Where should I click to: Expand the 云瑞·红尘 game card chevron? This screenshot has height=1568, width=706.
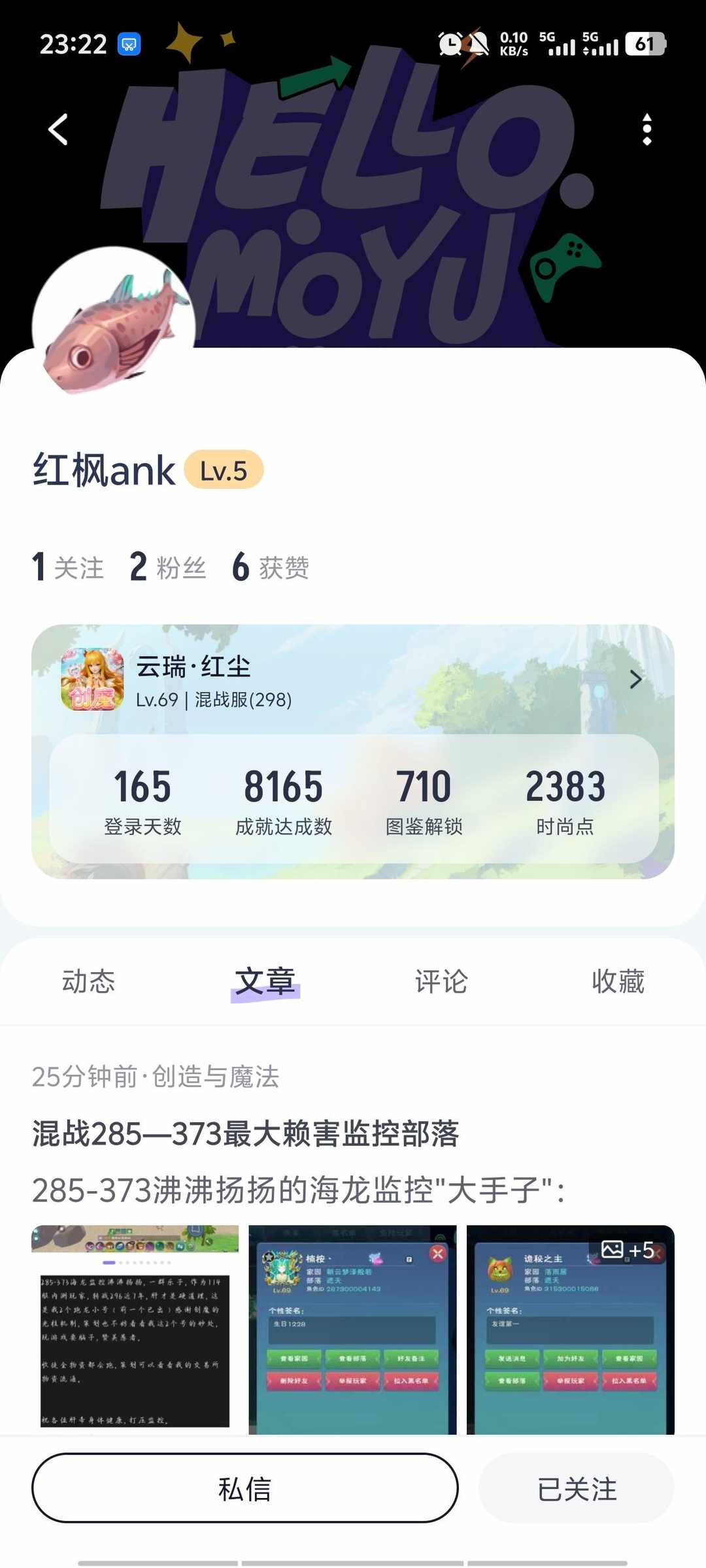(x=635, y=679)
